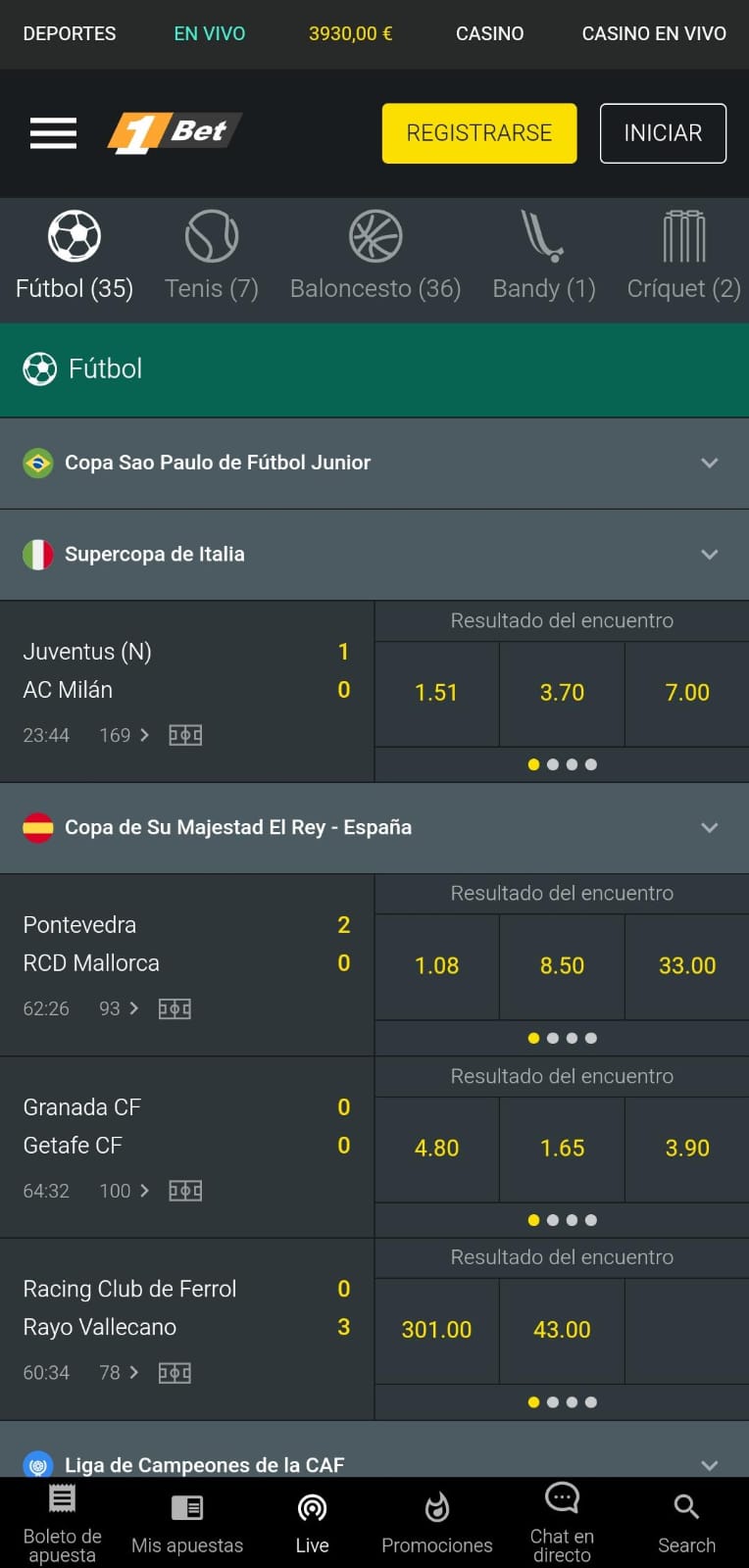The height and width of the screenshot is (1568, 749).
Task: Tap the REGISTRARSE button
Action: click(x=479, y=133)
